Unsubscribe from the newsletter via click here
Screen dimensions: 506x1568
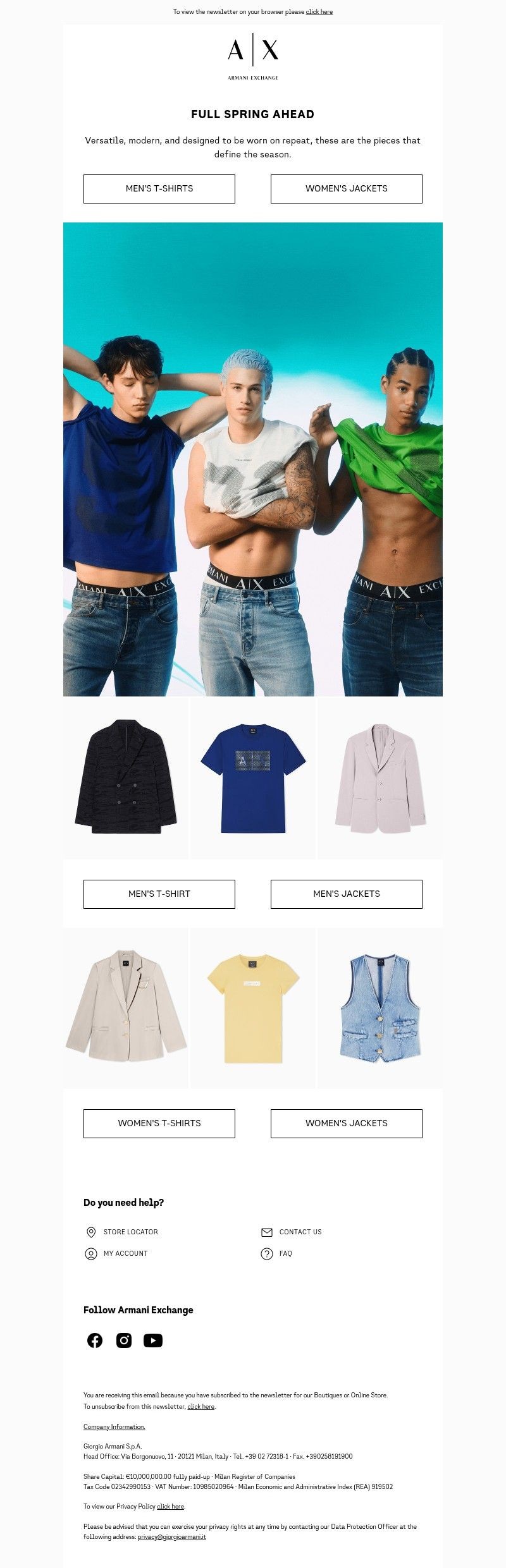[x=201, y=1407]
